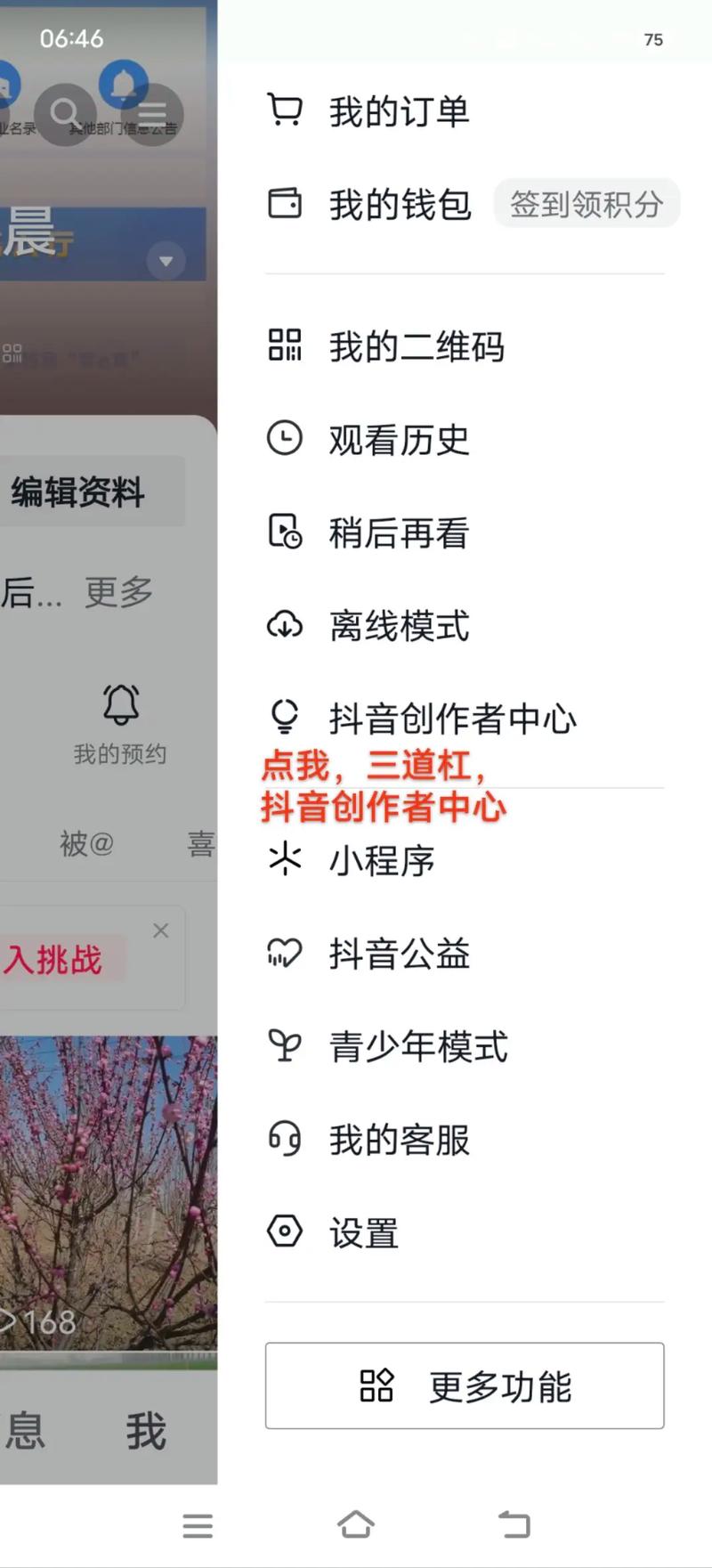Open 我的钱包 wallet

(x=399, y=205)
